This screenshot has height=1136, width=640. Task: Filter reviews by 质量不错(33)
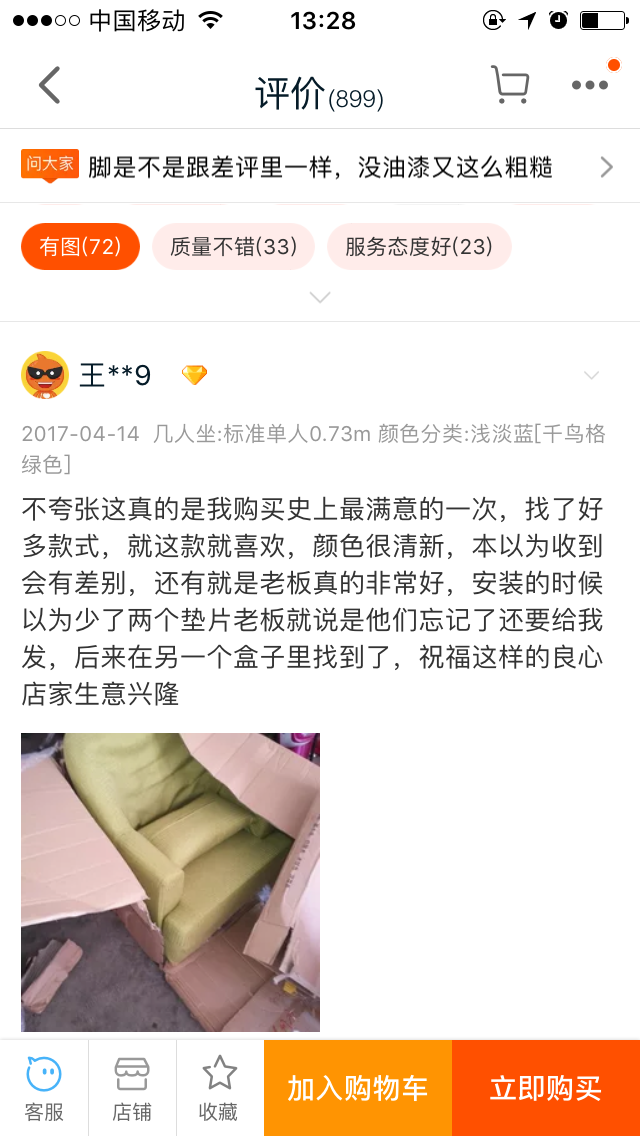click(x=233, y=246)
